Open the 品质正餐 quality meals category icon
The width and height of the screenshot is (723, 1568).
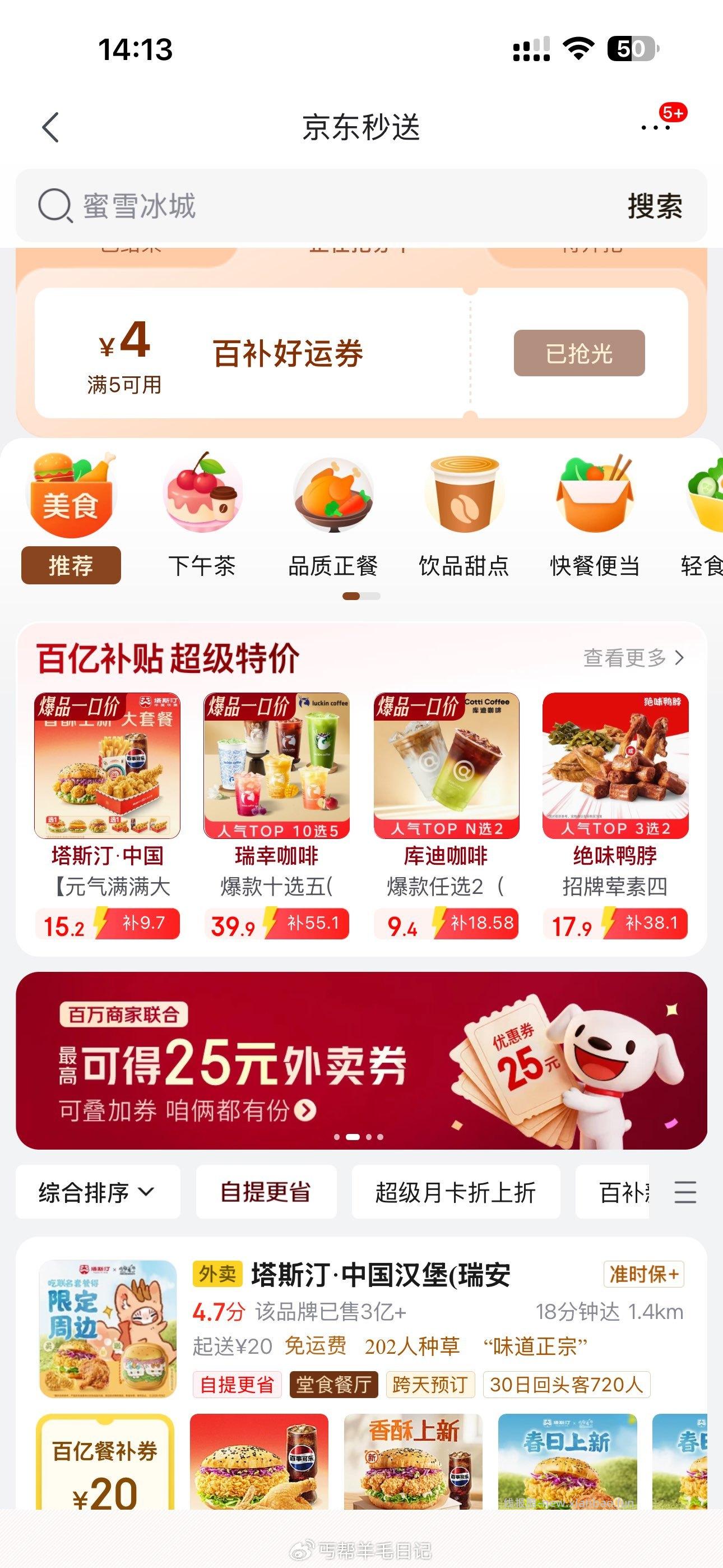click(335, 499)
